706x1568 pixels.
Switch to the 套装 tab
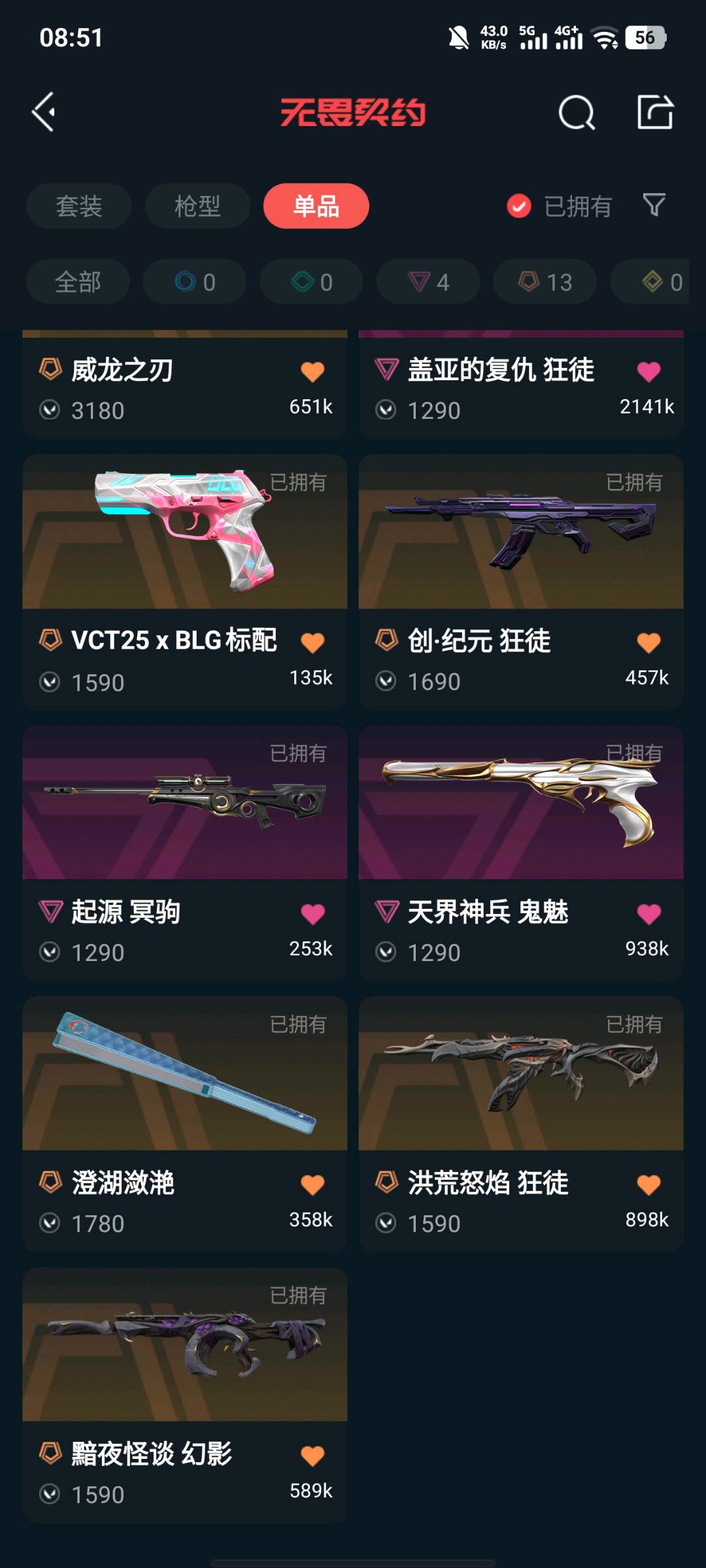point(79,206)
